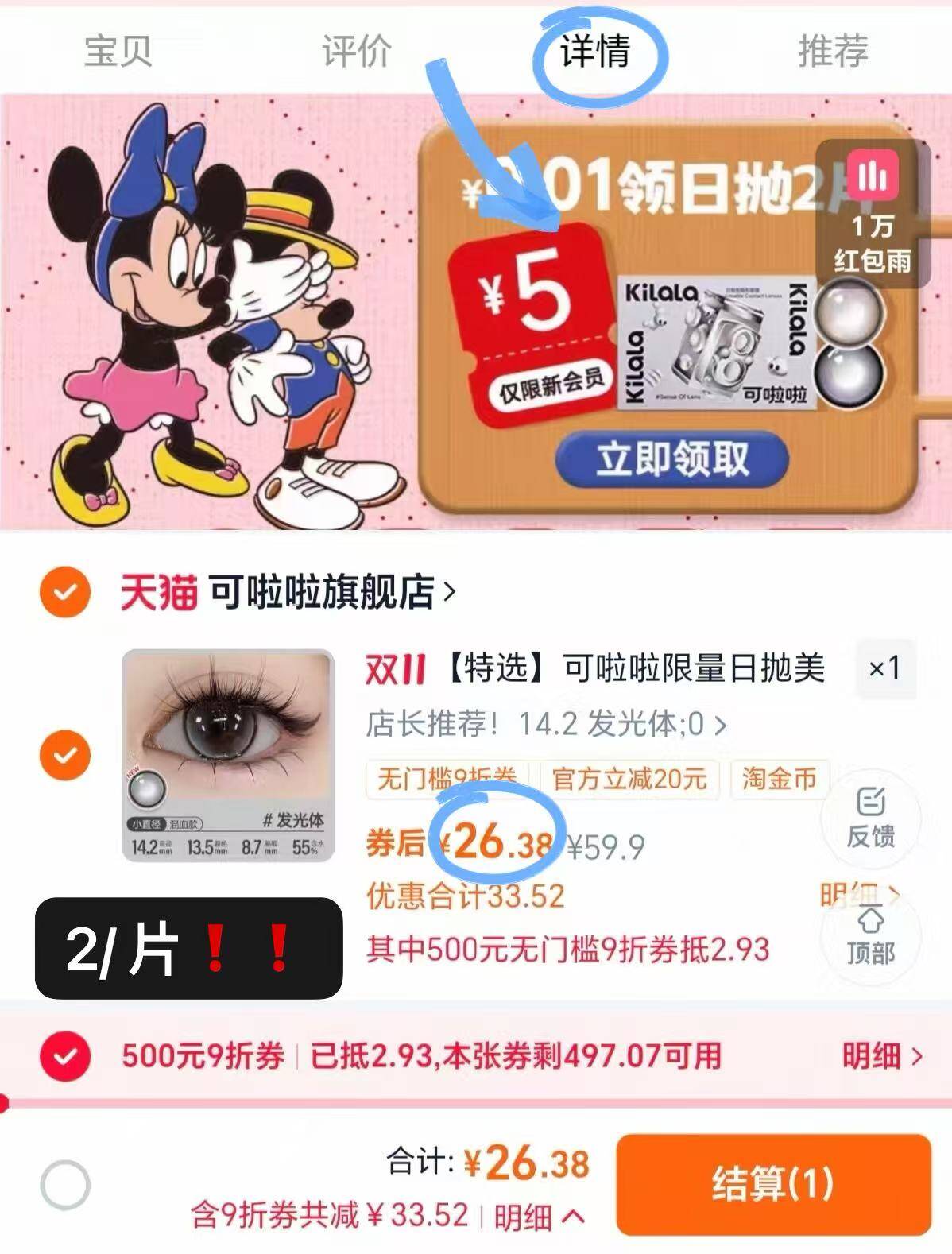Select the 淘金币 gold coin tag
Image resolution: width=952 pixels, height=1254 pixels.
776,782
